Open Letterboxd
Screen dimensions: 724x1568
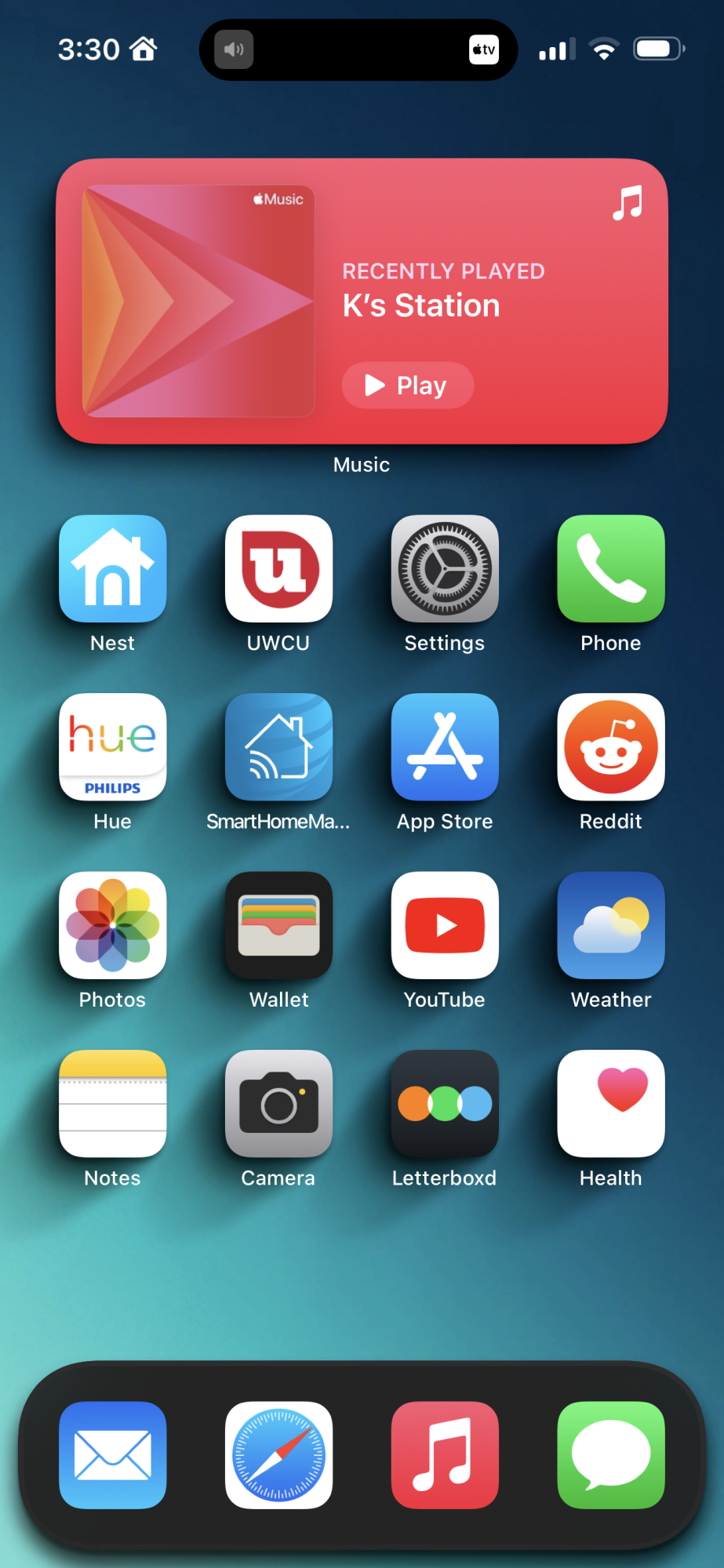click(445, 1103)
